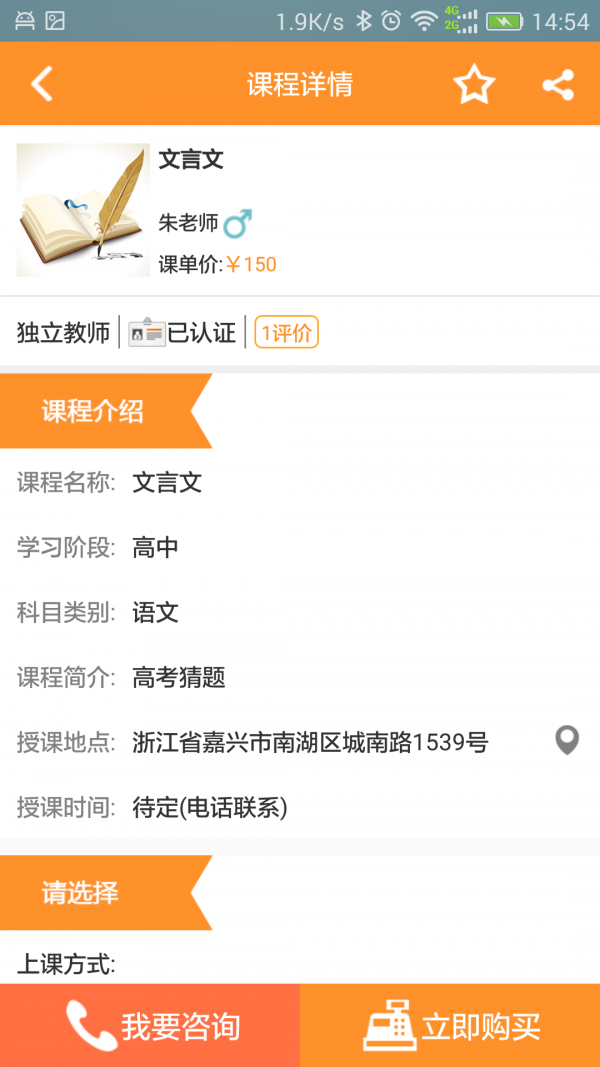Tap 立即购买 to buy now
600x1067 pixels.
tap(450, 1025)
